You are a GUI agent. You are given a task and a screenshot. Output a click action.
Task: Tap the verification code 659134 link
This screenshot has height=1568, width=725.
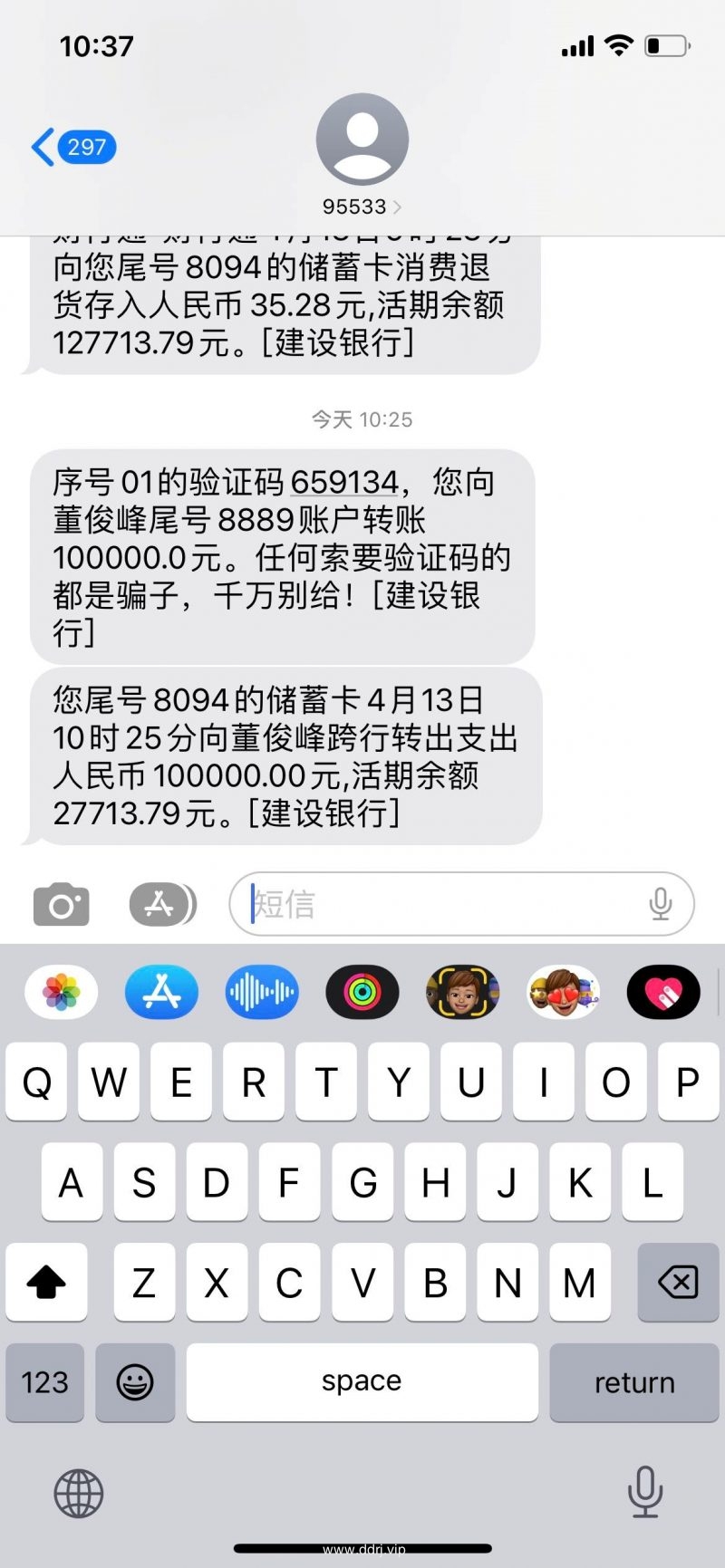(344, 482)
